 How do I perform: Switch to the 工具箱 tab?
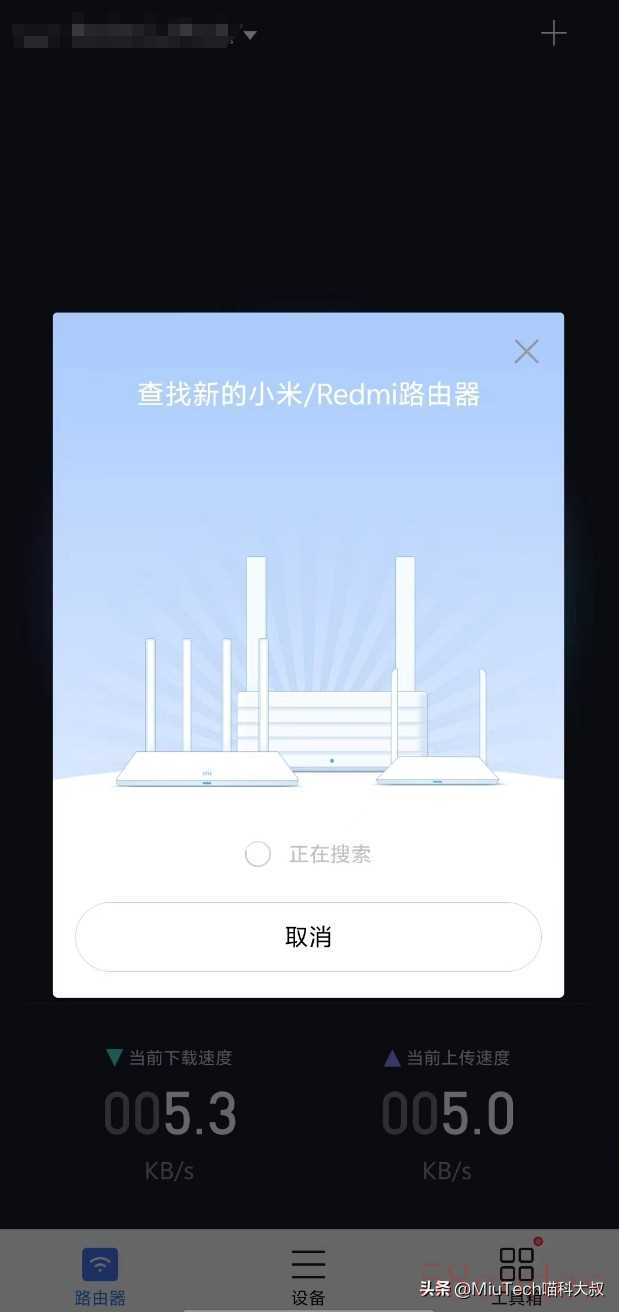[x=517, y=1275]
